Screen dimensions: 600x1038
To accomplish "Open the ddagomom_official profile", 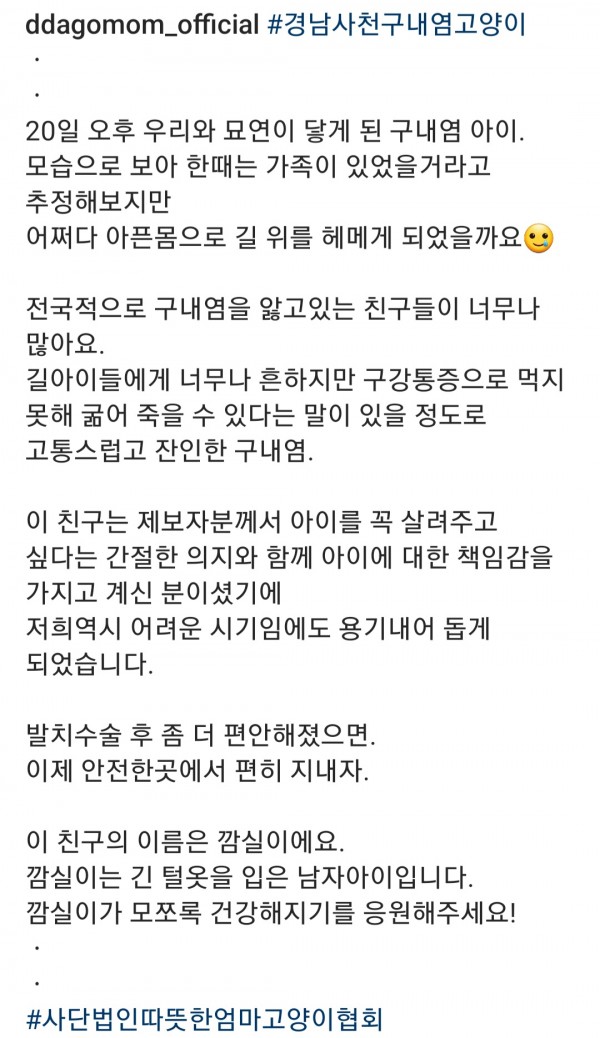I will click(x=140, y=26).
